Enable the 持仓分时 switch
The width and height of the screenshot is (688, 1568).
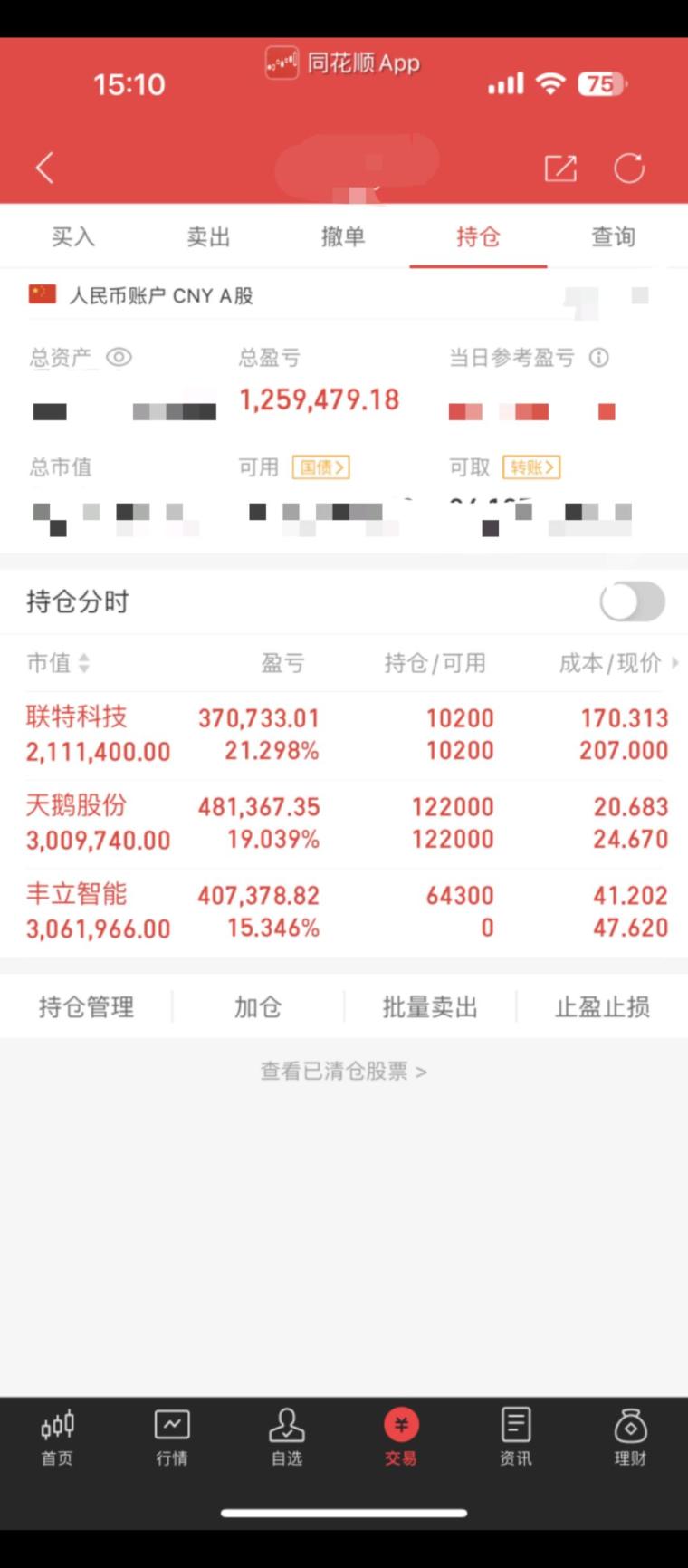pyautogui.click(x=632, y=601)
